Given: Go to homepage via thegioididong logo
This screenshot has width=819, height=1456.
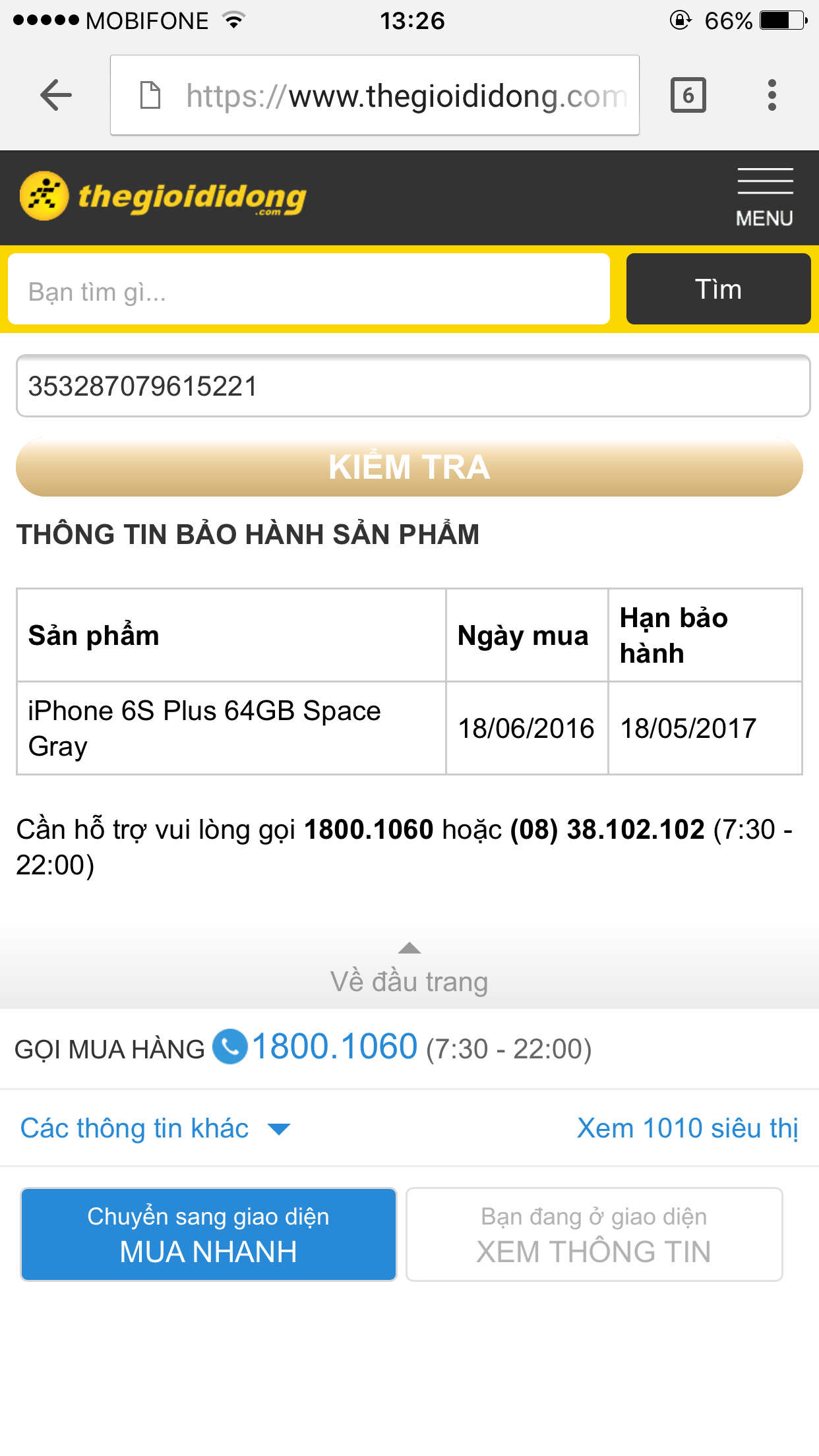Looking at the screenshot, I should pyautogui.click(x=163, y=196).
